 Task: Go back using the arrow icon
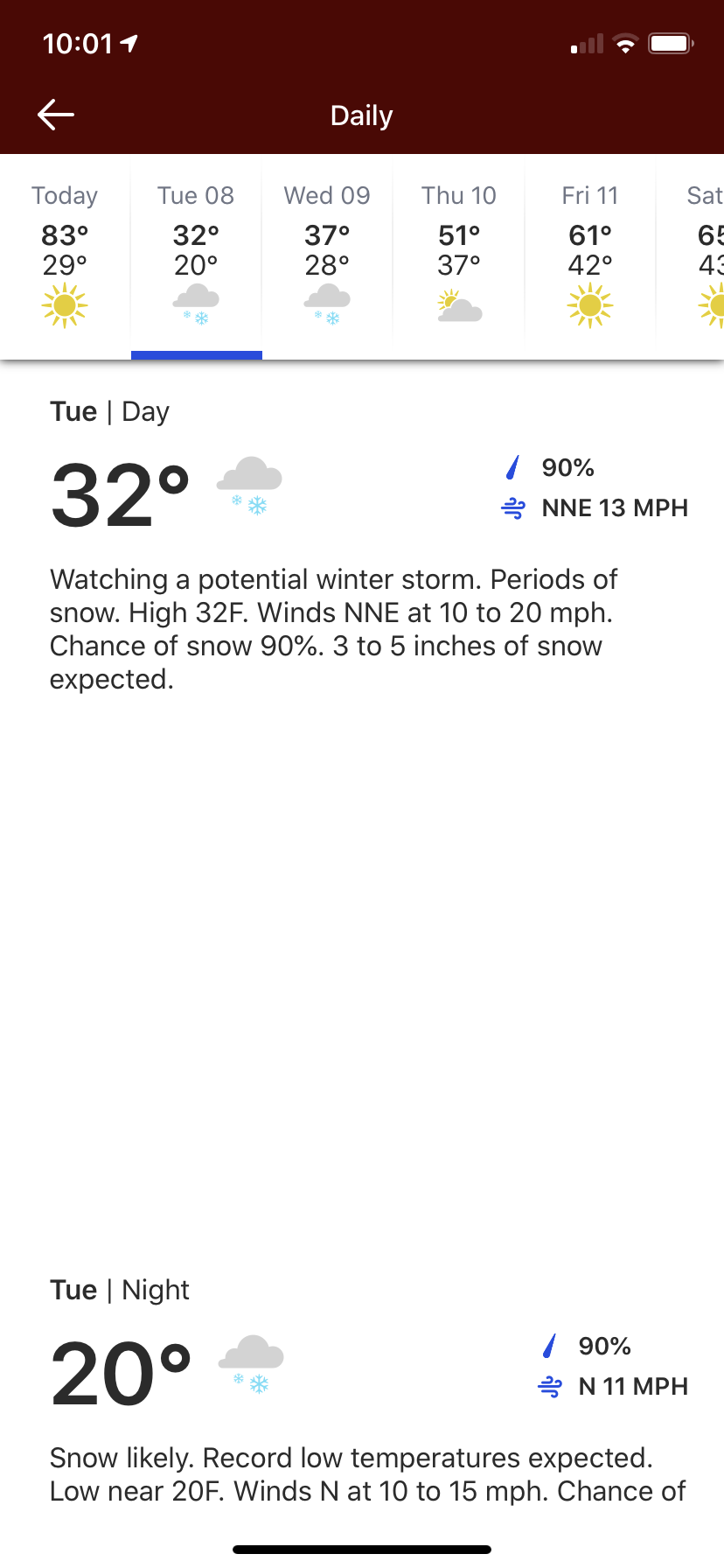(56, 115)
